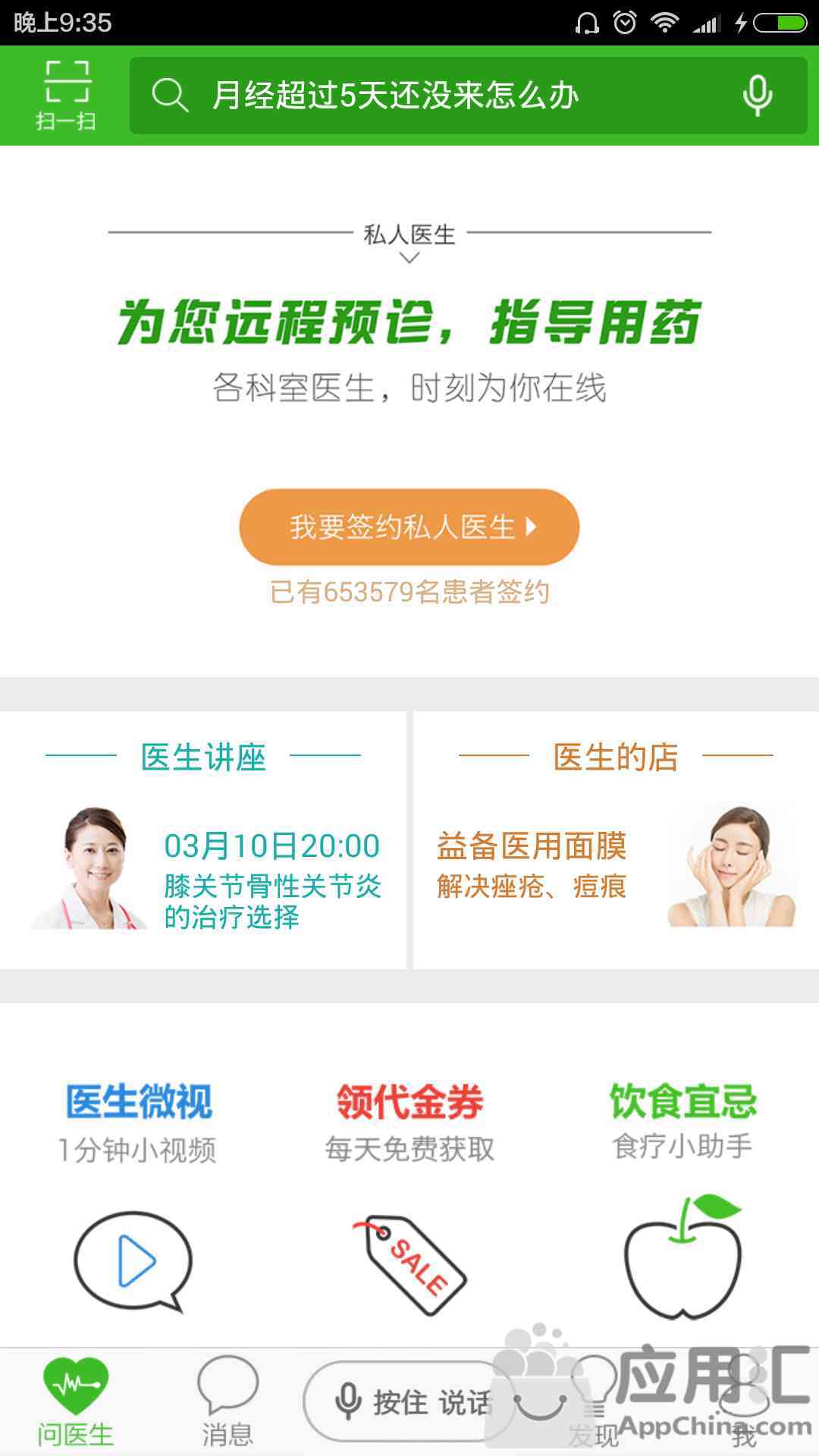Start voice search with the microphone icon
Screen dimensions: 819x1456
pos(757,96)
